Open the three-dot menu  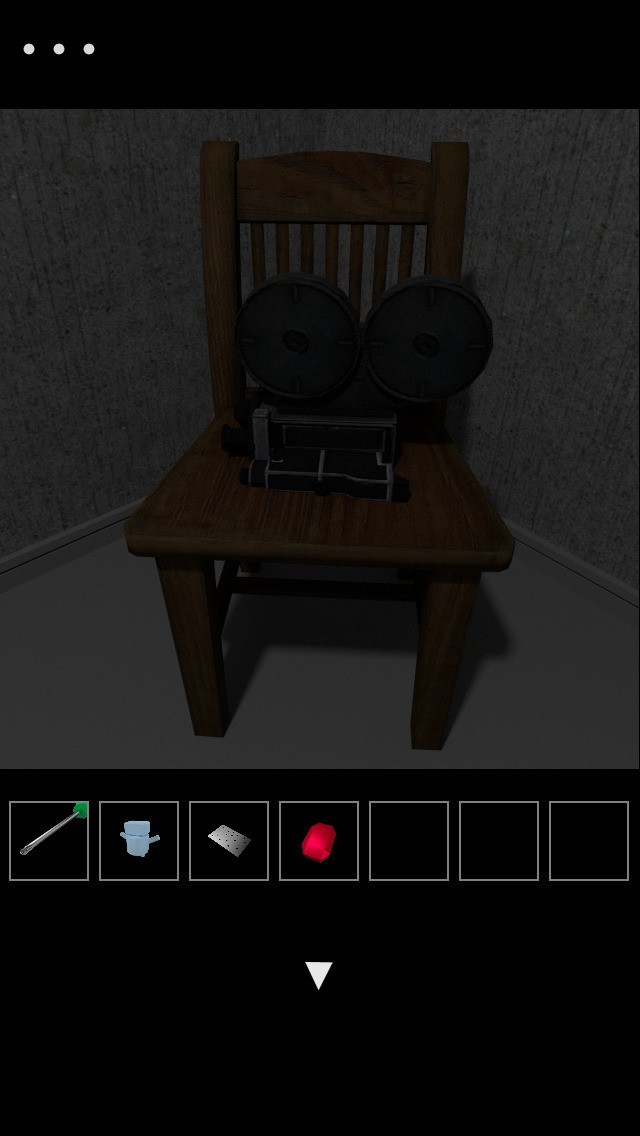(x=59, y=49)
